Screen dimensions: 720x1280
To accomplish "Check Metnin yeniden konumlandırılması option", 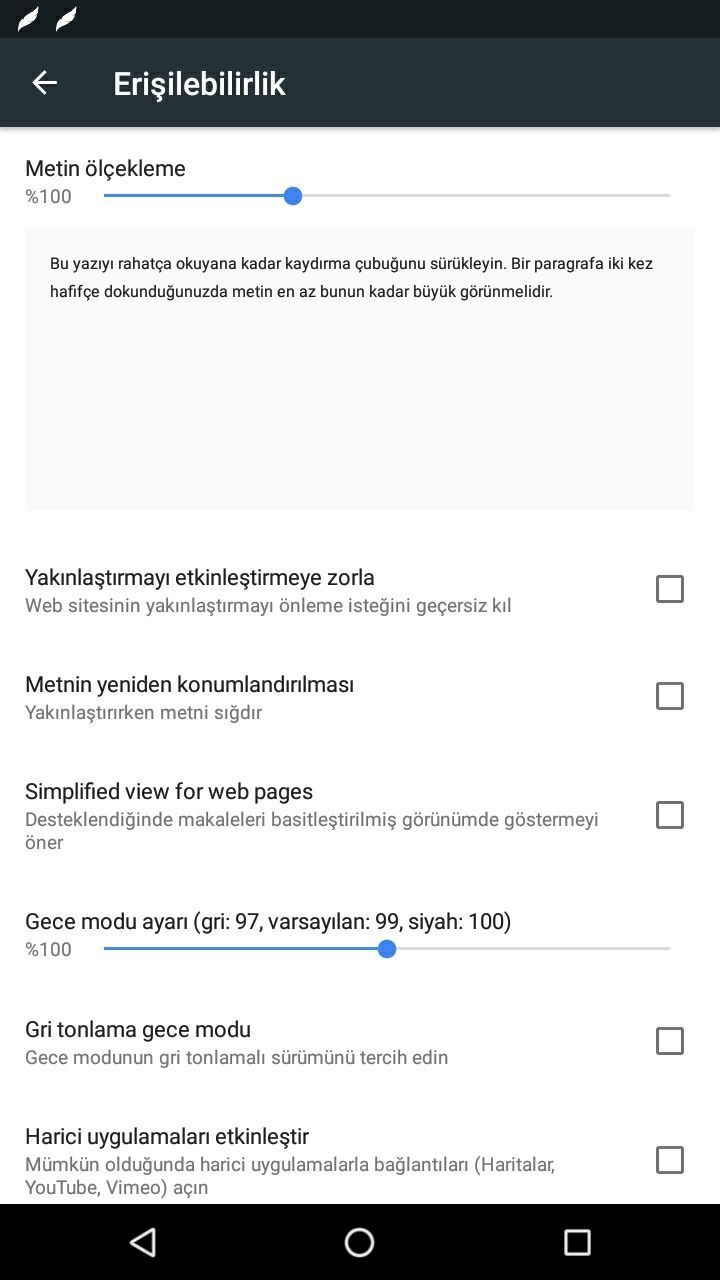I will point(669,696).
